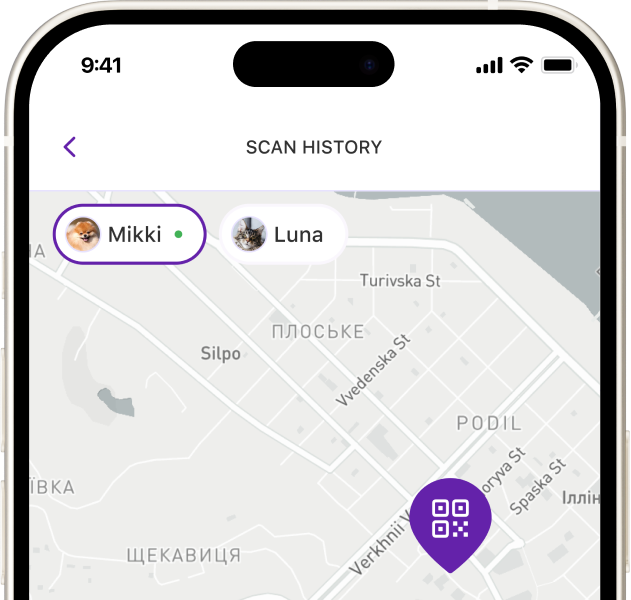Switch to the Luna pet chip
Image resolution: width=631 pixels, height=600 pixels.
(283, 235)
